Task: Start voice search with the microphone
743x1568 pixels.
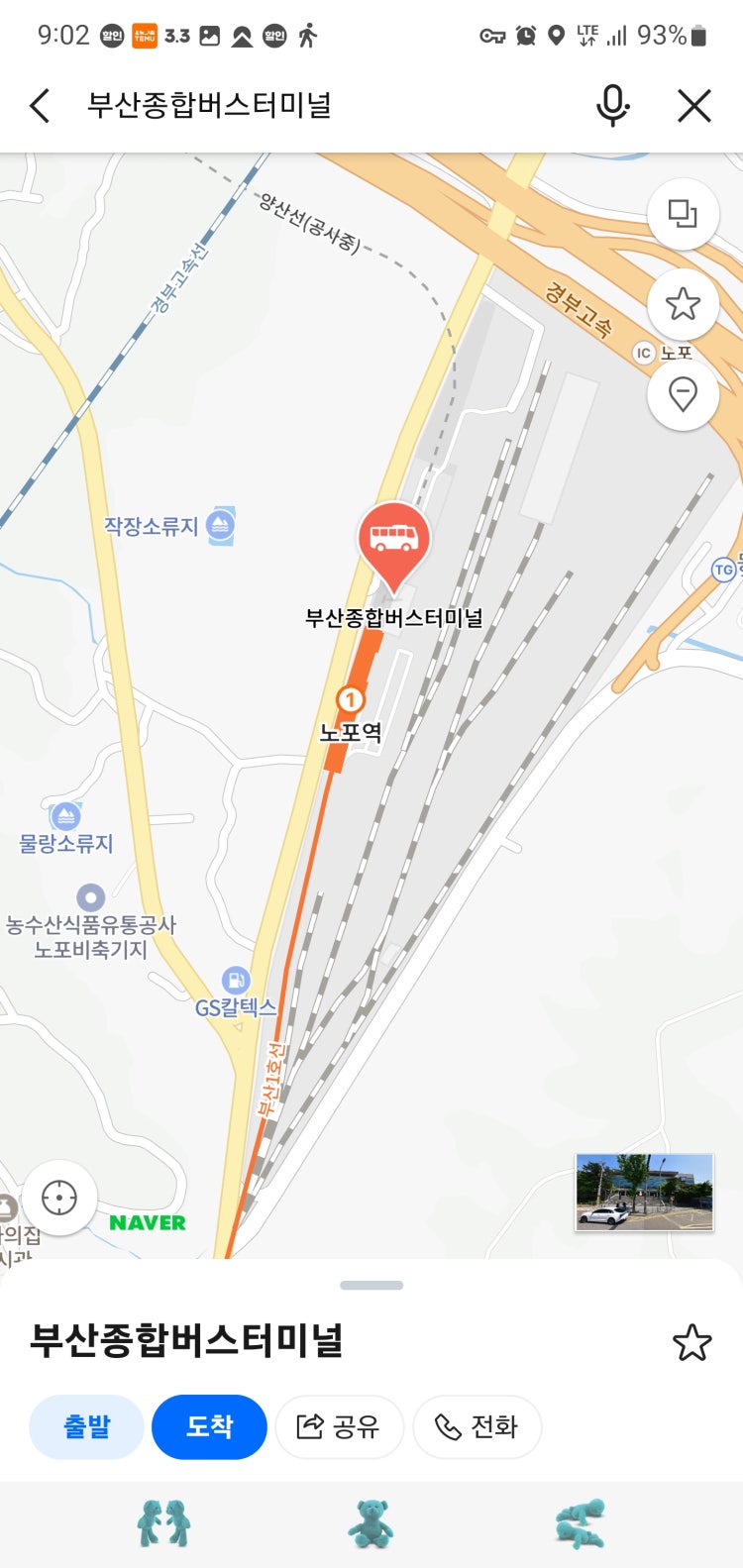Action: [612, 105]
